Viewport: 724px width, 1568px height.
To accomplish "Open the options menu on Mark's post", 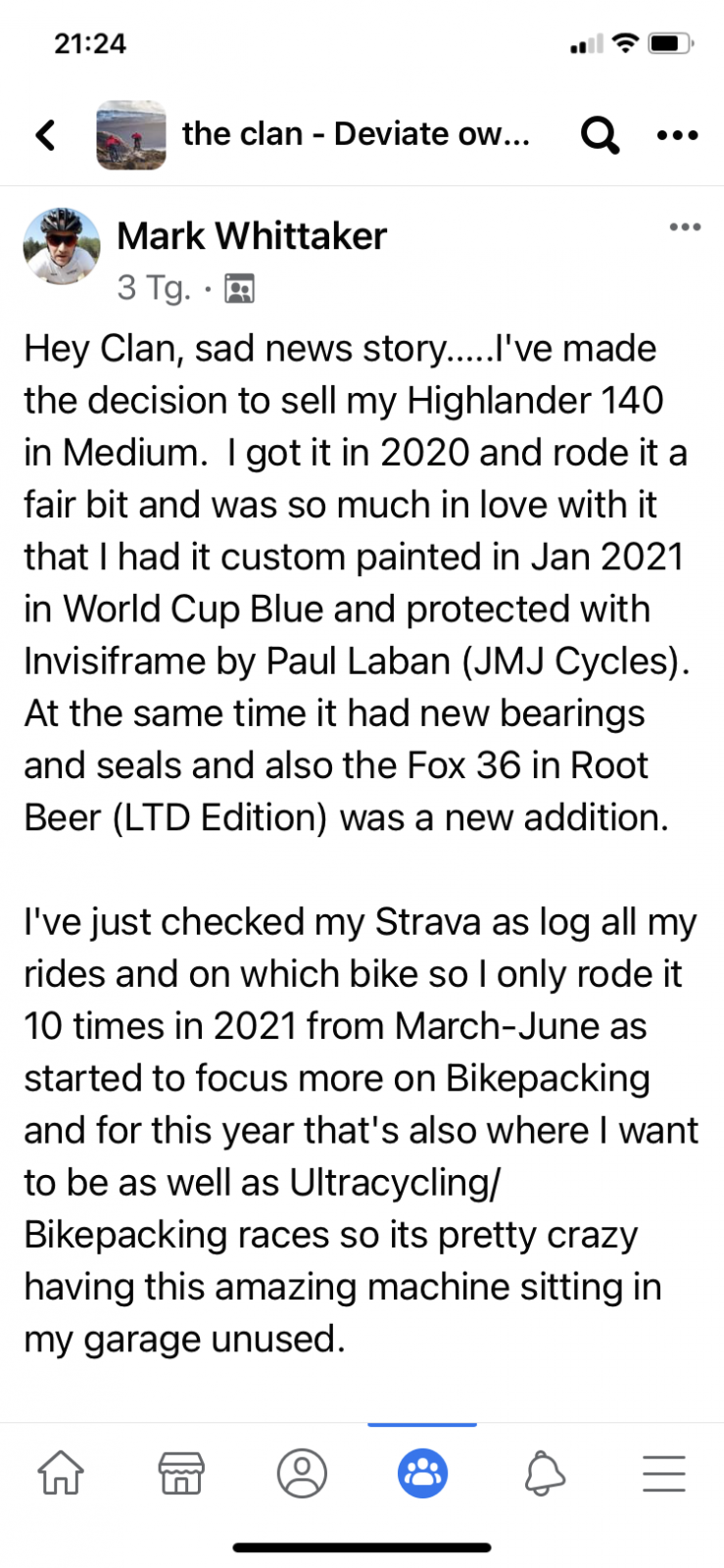I will (685, 227).
